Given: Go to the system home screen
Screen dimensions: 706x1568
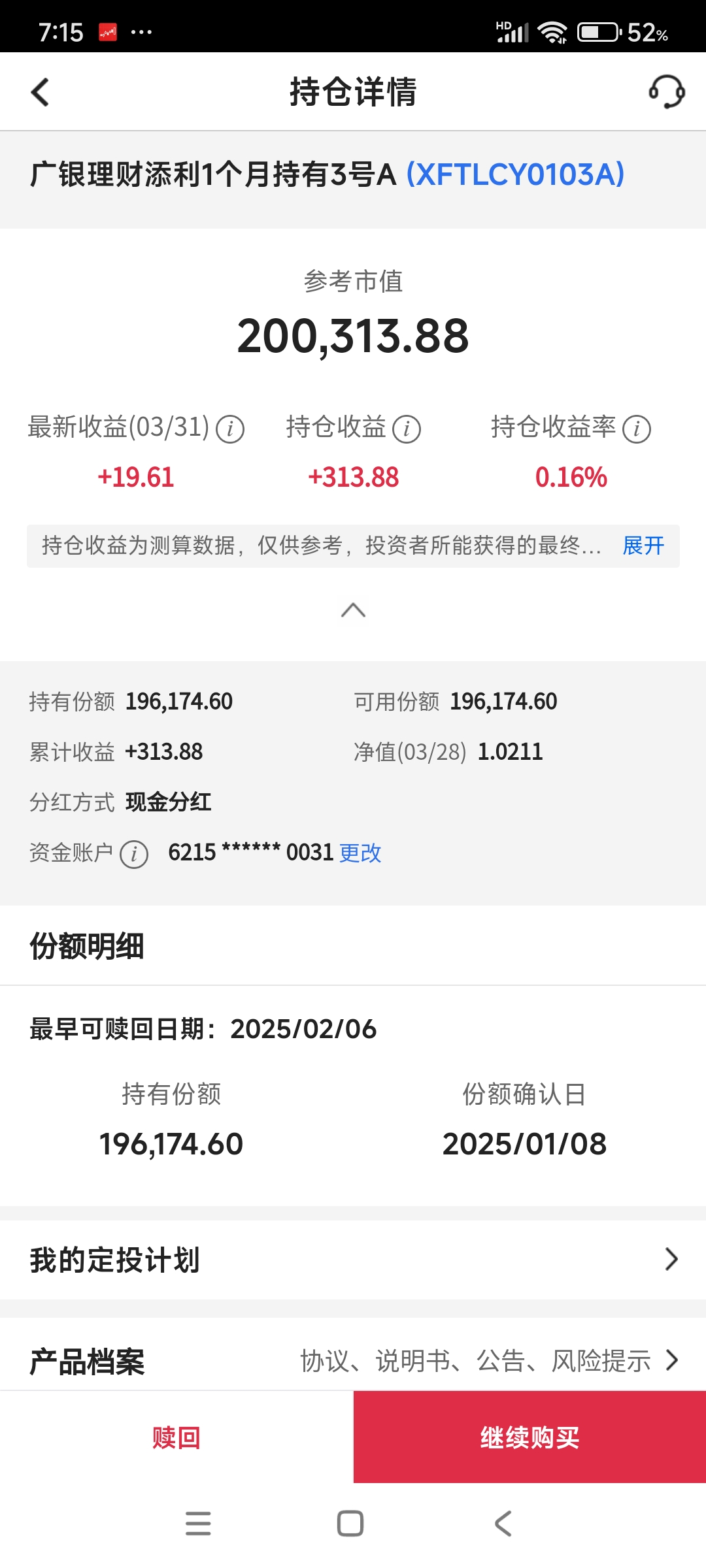Looking at the screenshot, I should click(350, 1524).
